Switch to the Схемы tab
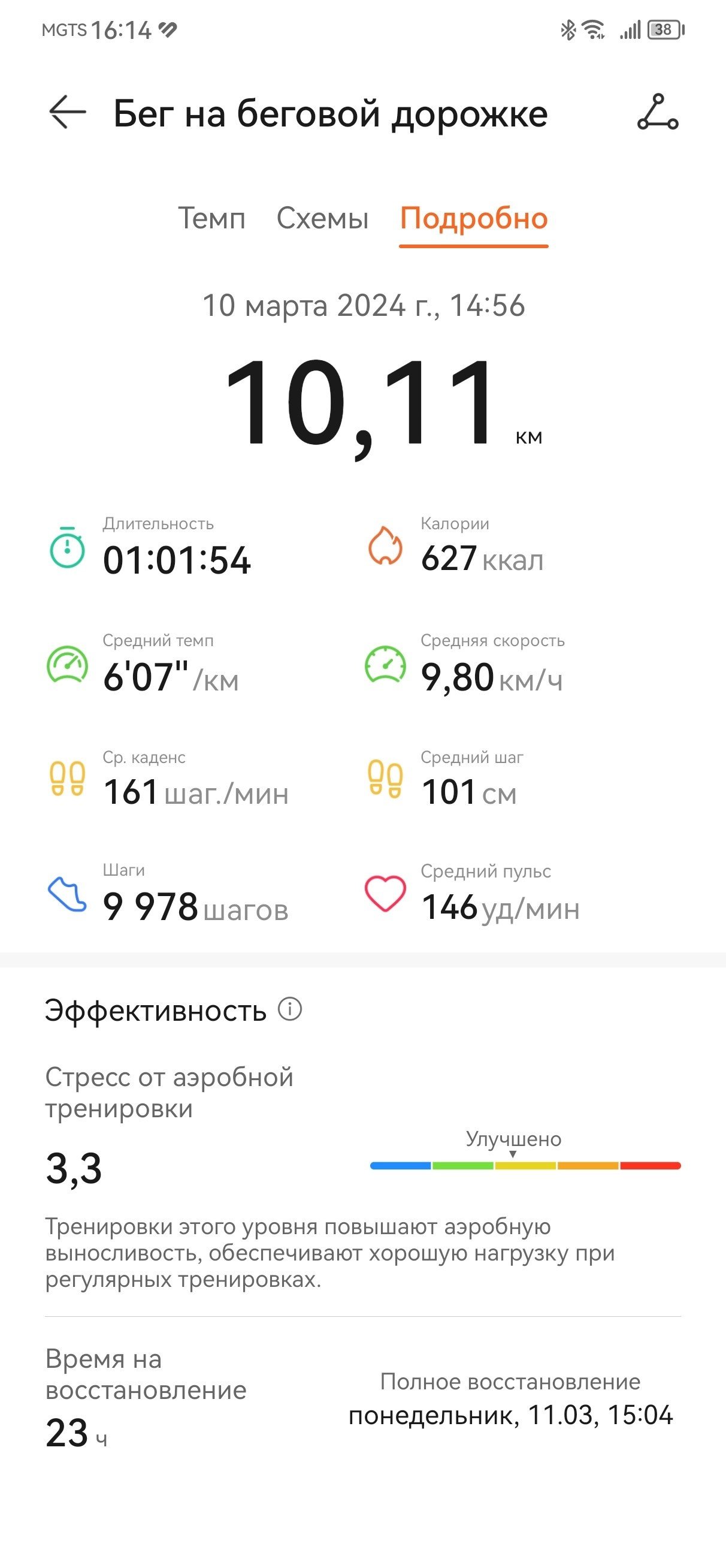The image size is (726, 1568). pos(322,218)
